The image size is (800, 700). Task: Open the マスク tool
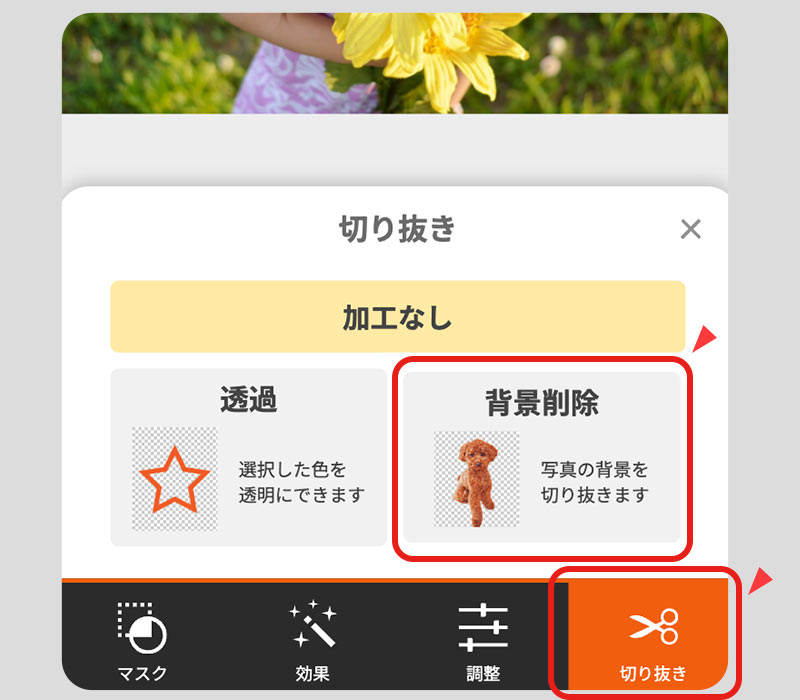point(141,640)
